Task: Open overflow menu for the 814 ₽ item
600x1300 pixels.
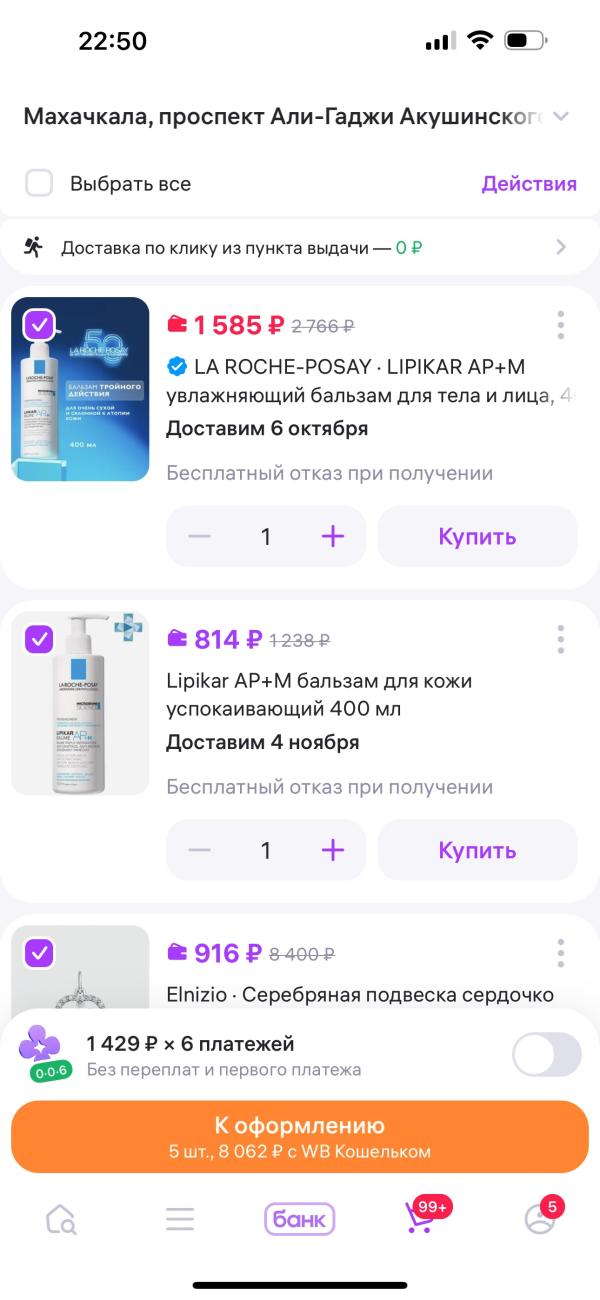Action: 560,639
